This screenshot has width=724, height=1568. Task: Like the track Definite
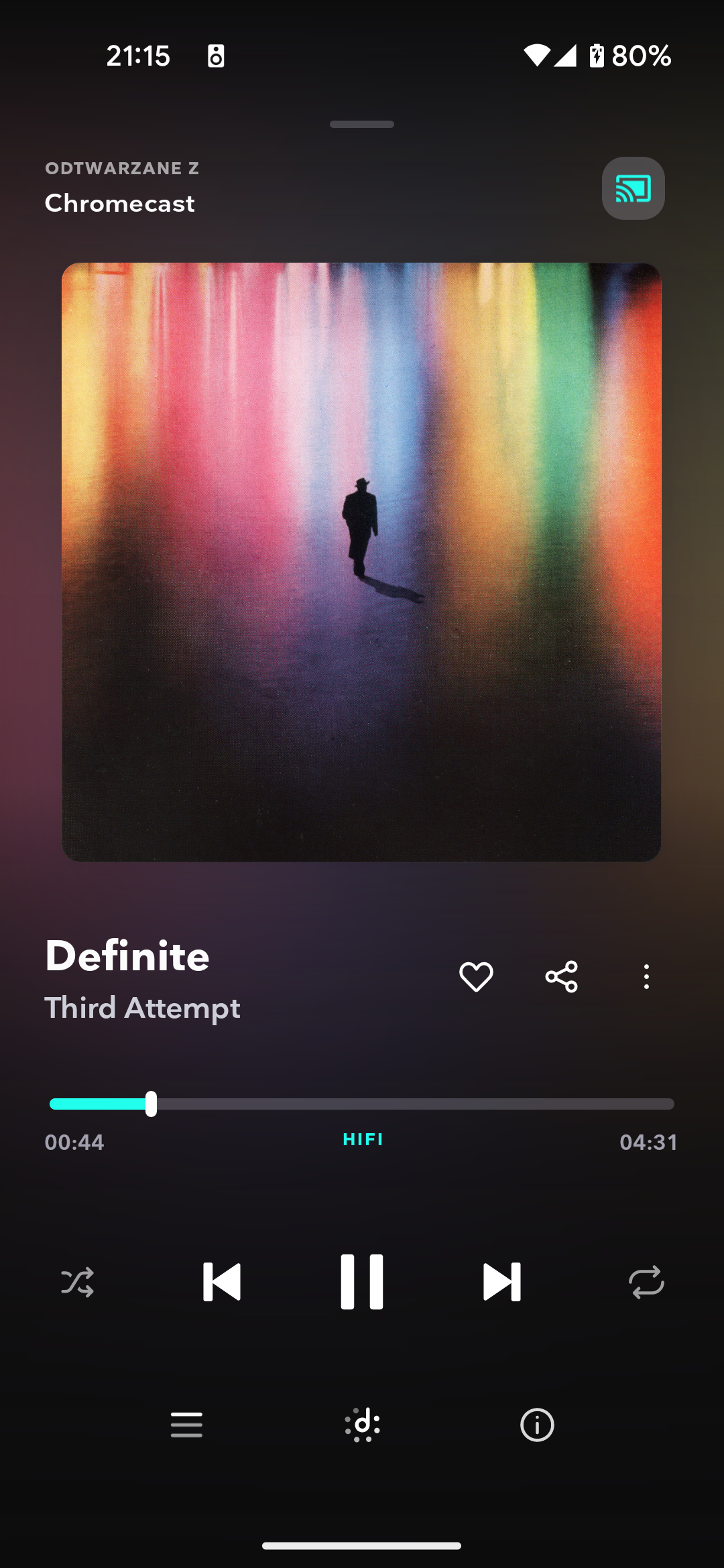point(476,976)
